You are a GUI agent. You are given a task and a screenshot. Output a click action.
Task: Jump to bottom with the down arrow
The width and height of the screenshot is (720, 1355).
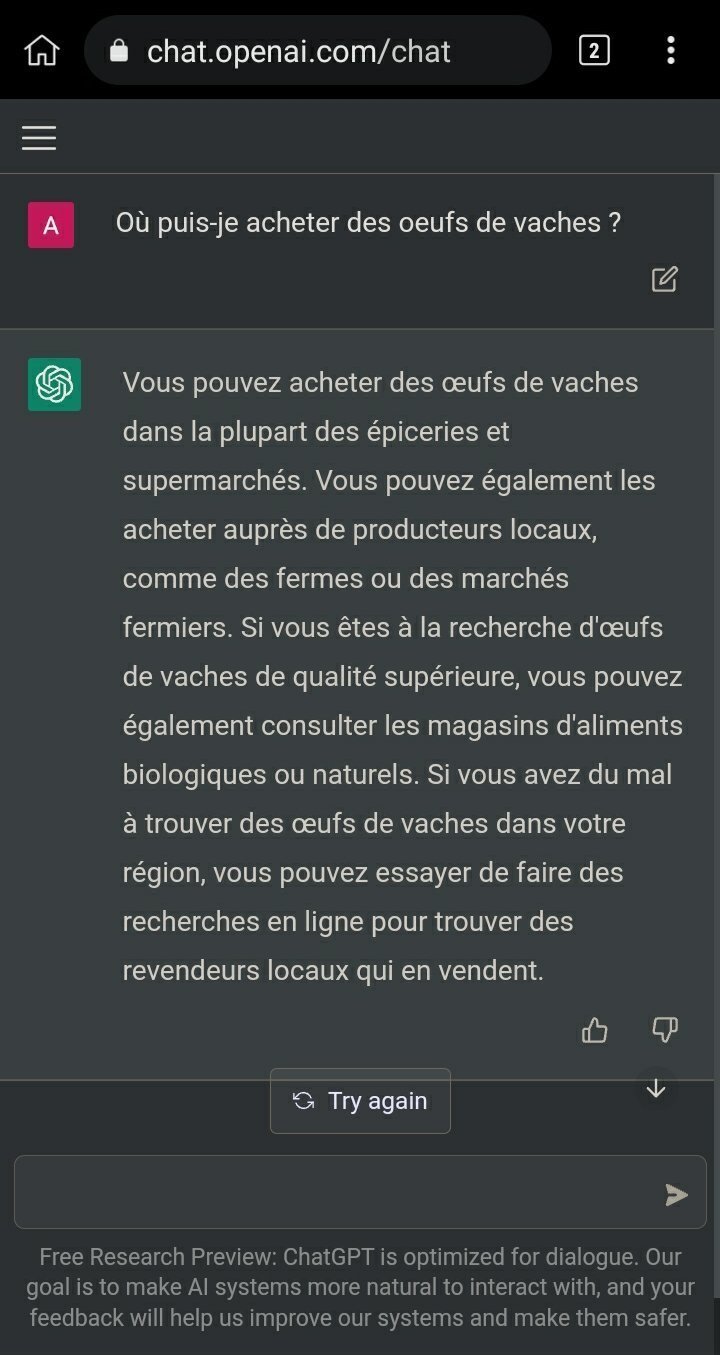tap(656, 1089)
